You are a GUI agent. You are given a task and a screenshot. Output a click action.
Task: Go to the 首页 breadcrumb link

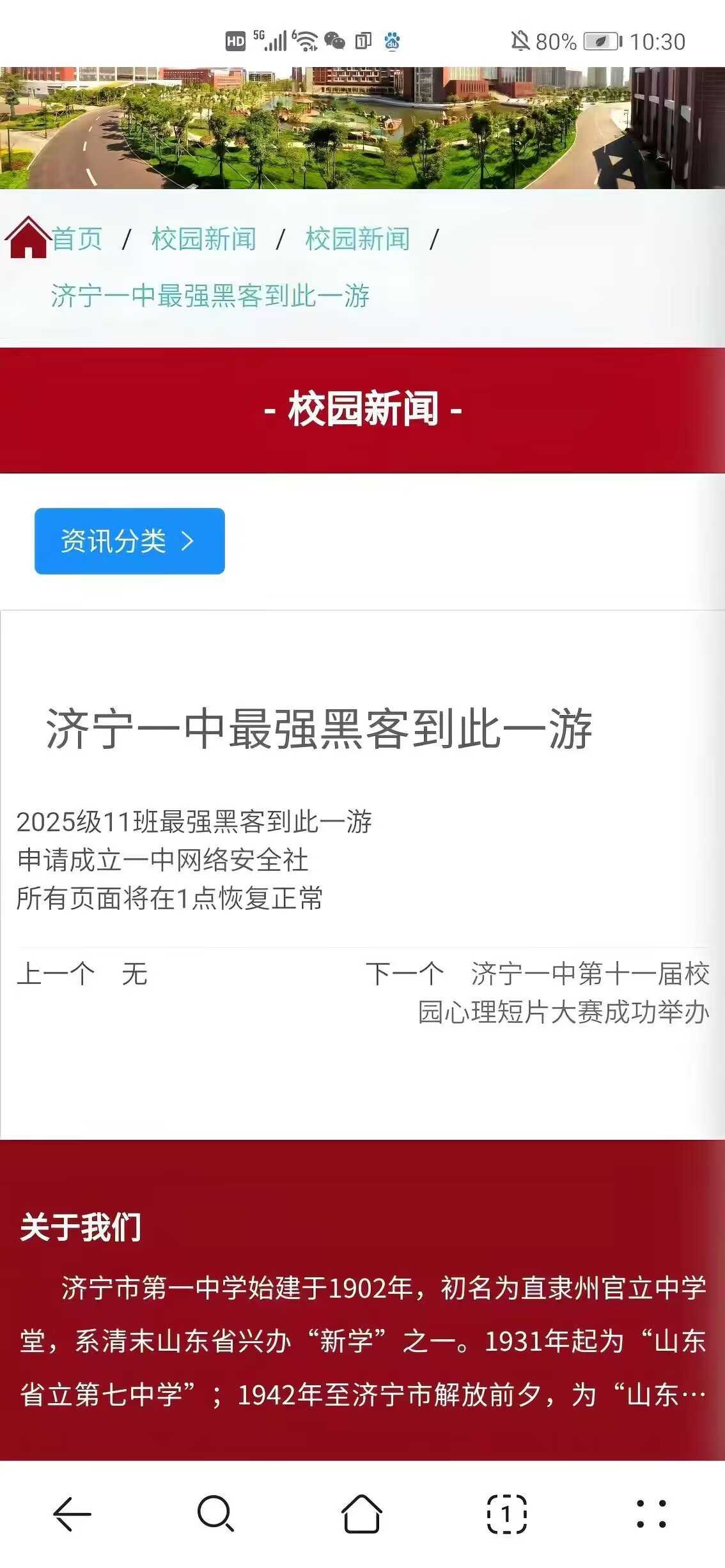[x=76, y=240]
